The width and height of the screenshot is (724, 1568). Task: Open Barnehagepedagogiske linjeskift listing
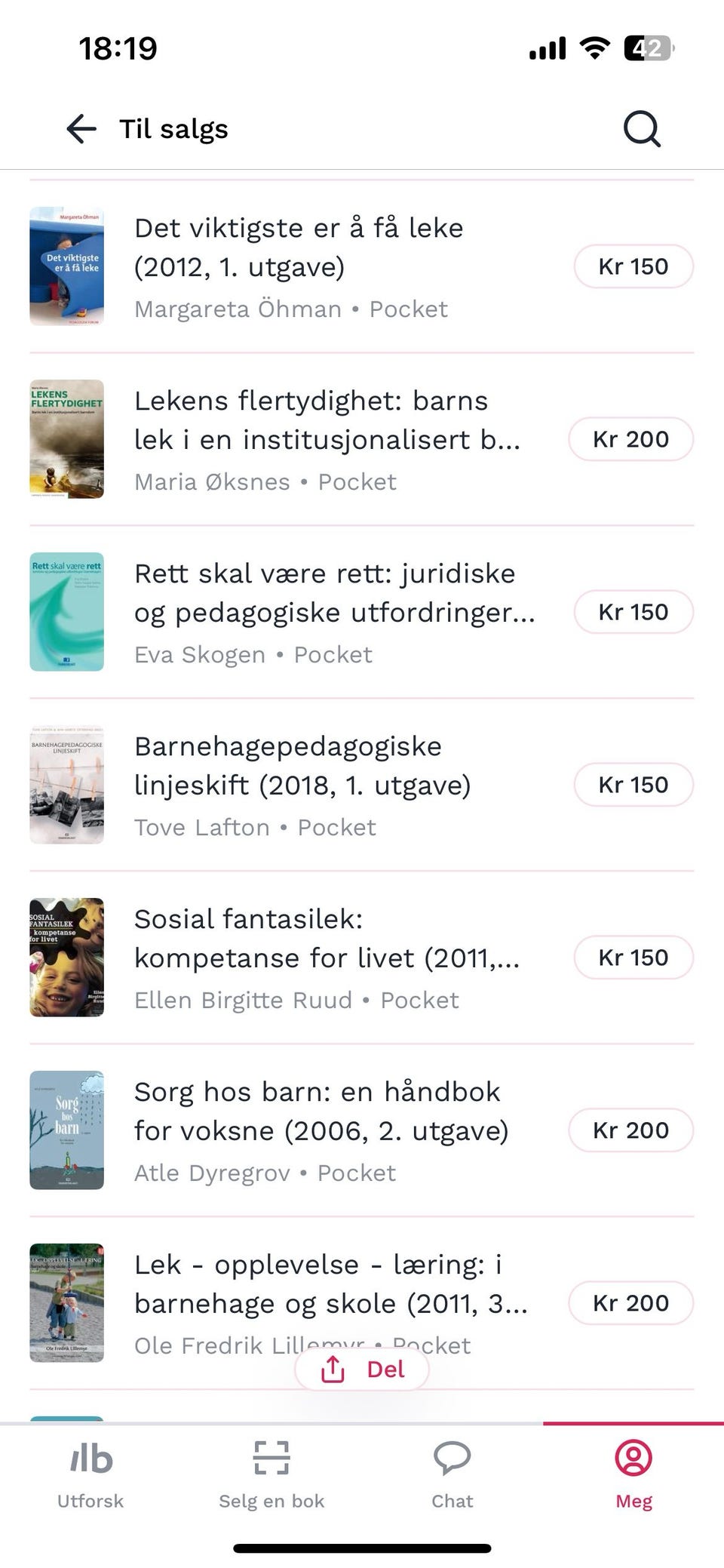click(302, 765)
